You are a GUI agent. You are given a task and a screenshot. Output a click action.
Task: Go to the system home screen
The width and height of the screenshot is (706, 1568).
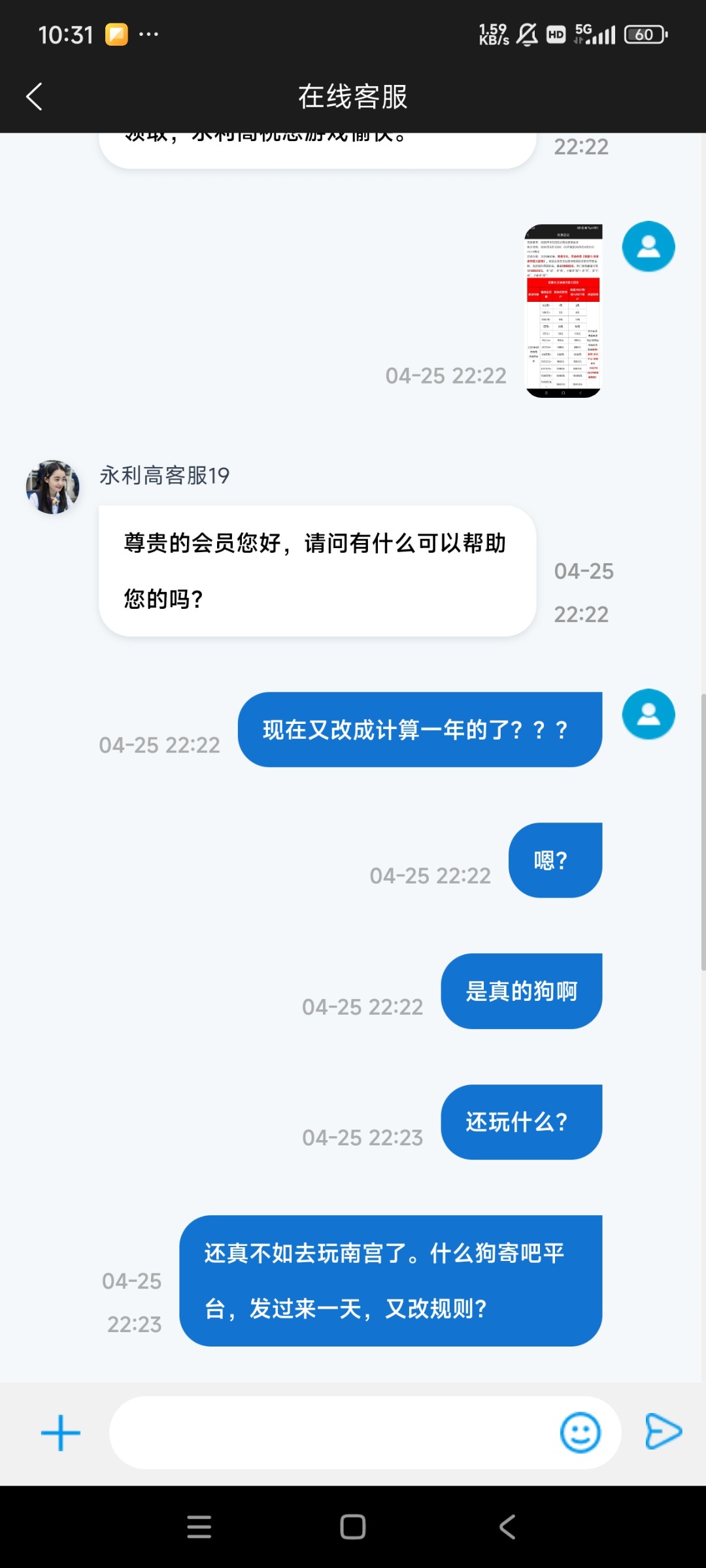(x=353, y=1527)
